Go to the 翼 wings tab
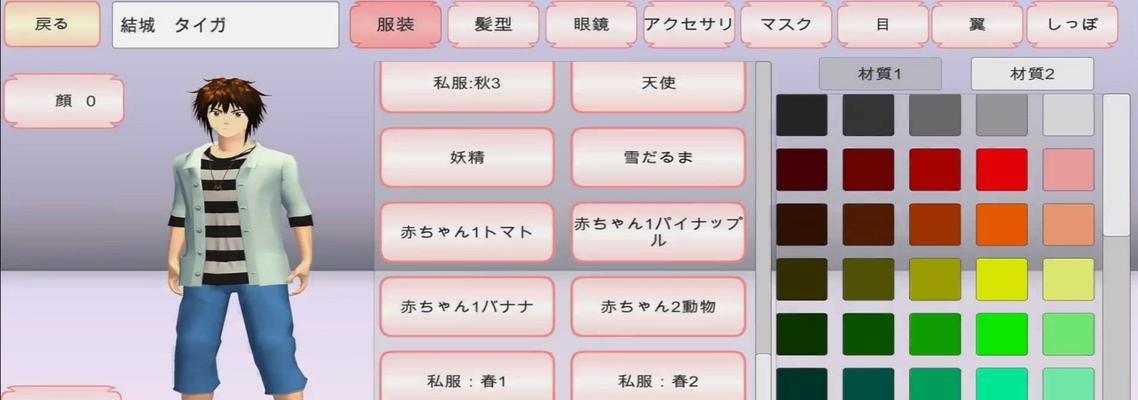 click(x=977, y=25)
